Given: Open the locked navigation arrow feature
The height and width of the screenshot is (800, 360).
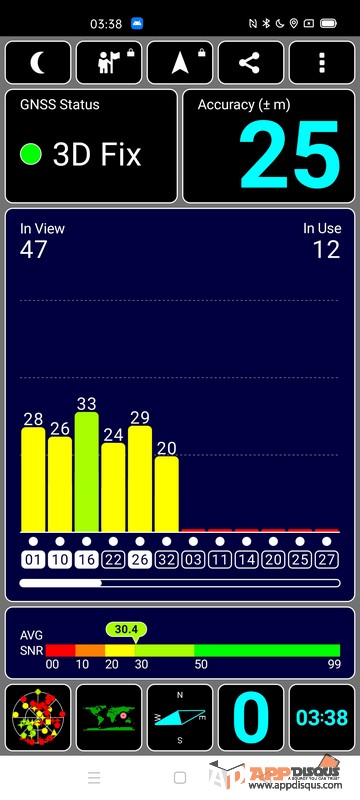Looking at the screenshot, I should 180,62.
